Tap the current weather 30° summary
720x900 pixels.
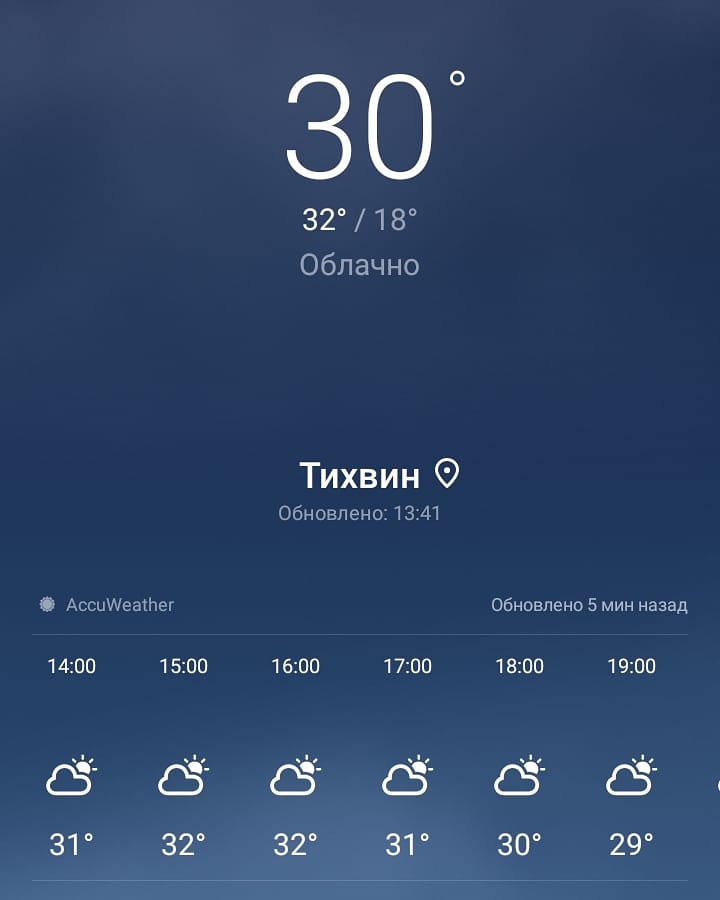coord(360,130)
